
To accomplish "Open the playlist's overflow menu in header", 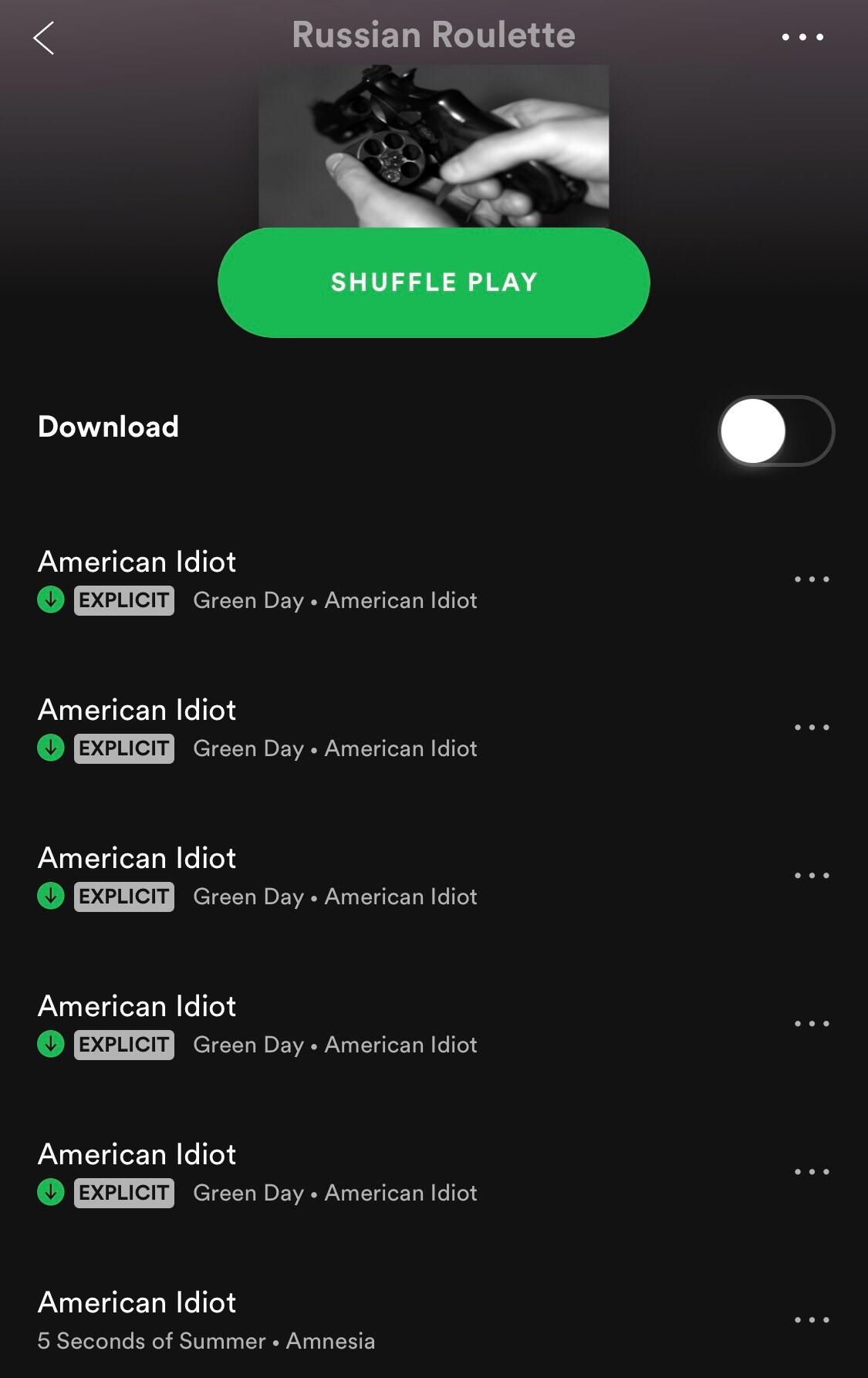I will tap(802, 37).
